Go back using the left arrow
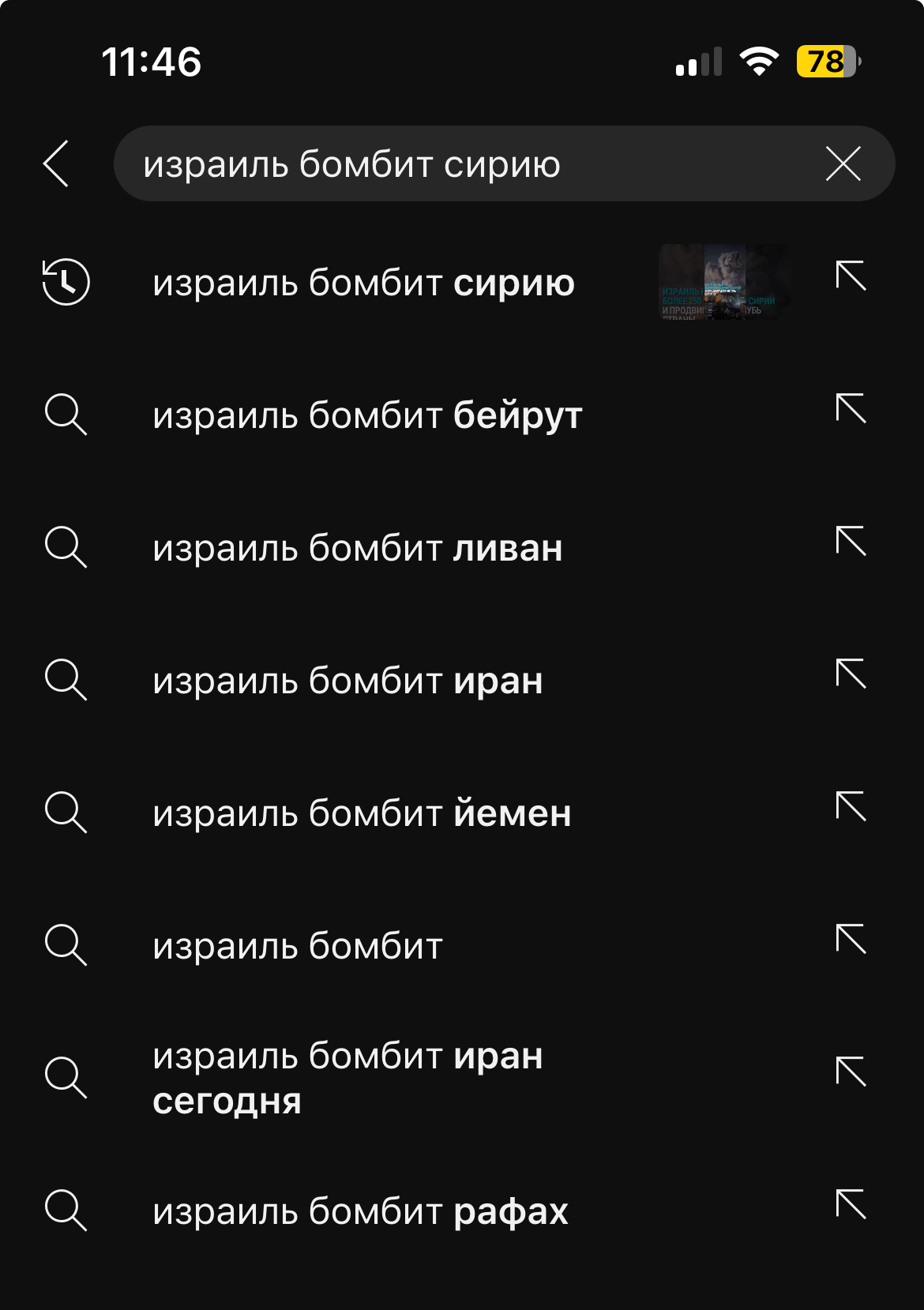 (56, 163)
